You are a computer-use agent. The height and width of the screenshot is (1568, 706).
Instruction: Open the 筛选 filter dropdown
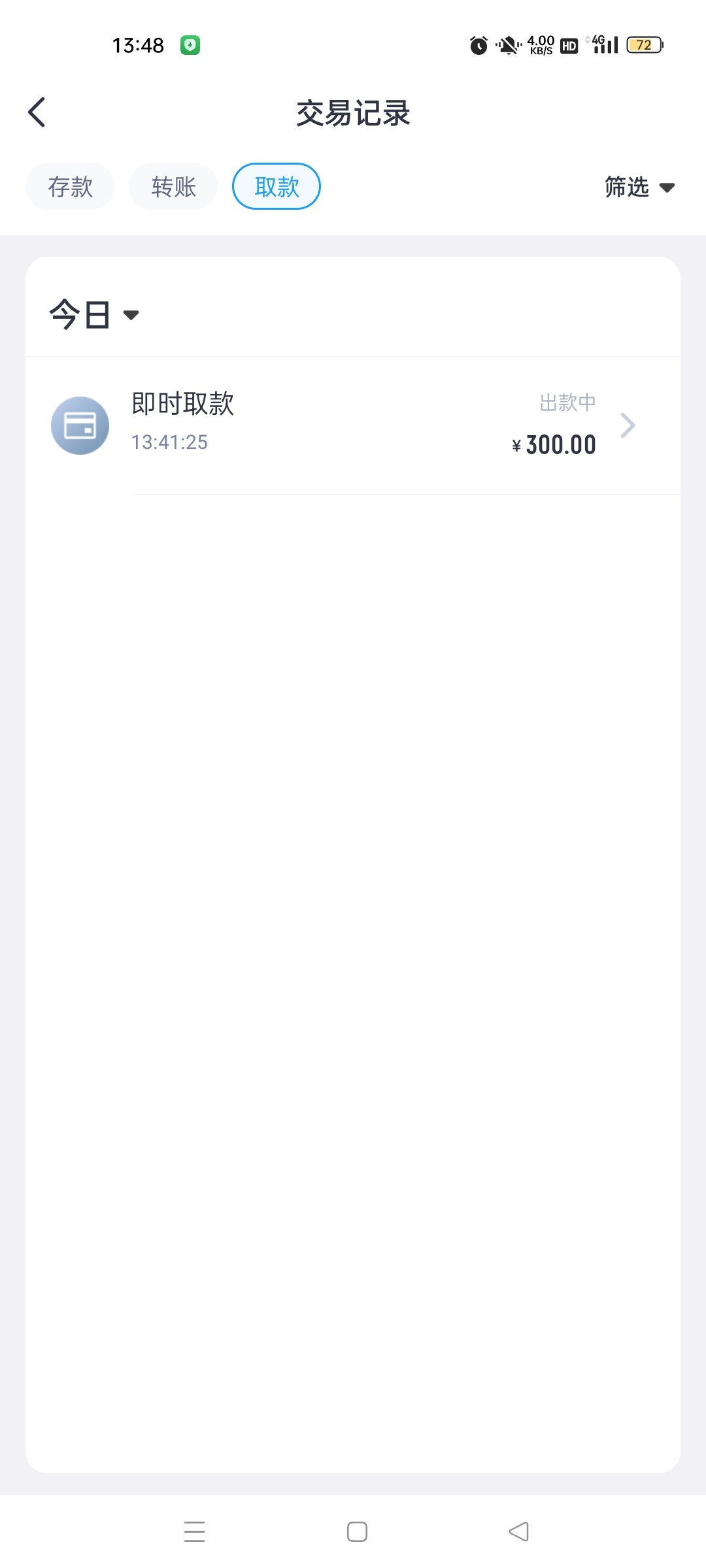pyautogui.click(x=639, y=188)
